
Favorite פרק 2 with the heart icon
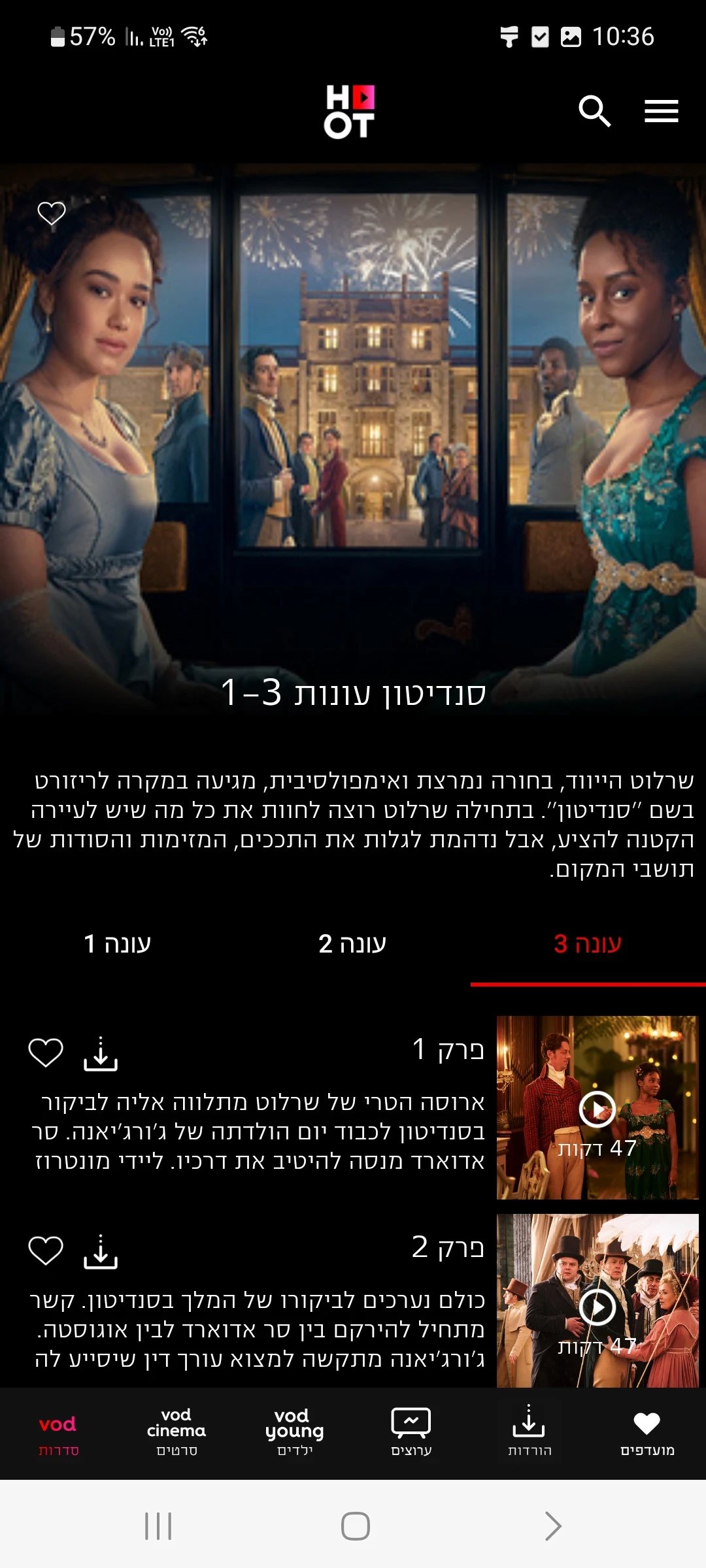click(x=46, y=1251)
